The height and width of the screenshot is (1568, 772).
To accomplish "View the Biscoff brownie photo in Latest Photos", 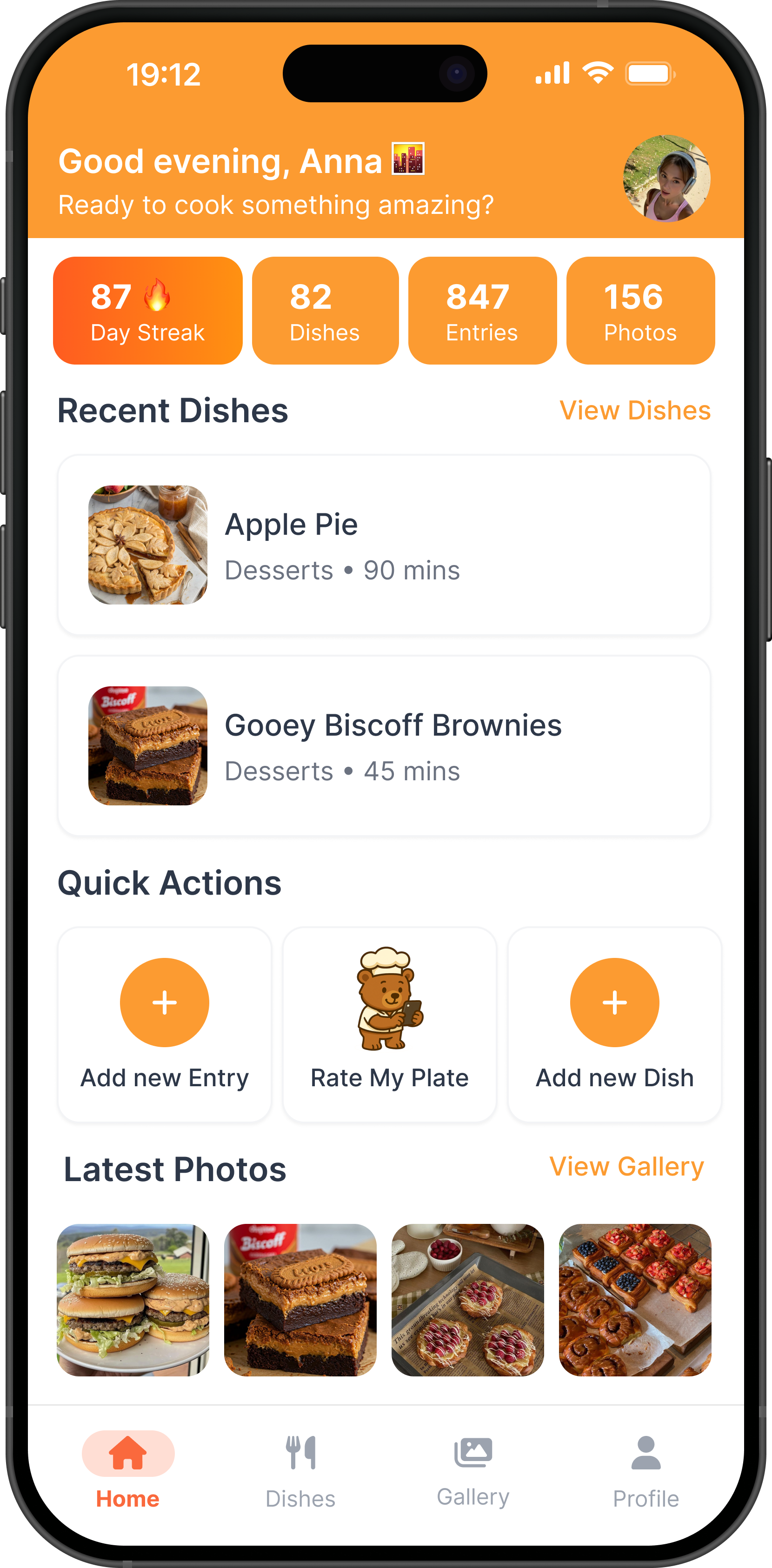I will tap(300, 1300).
